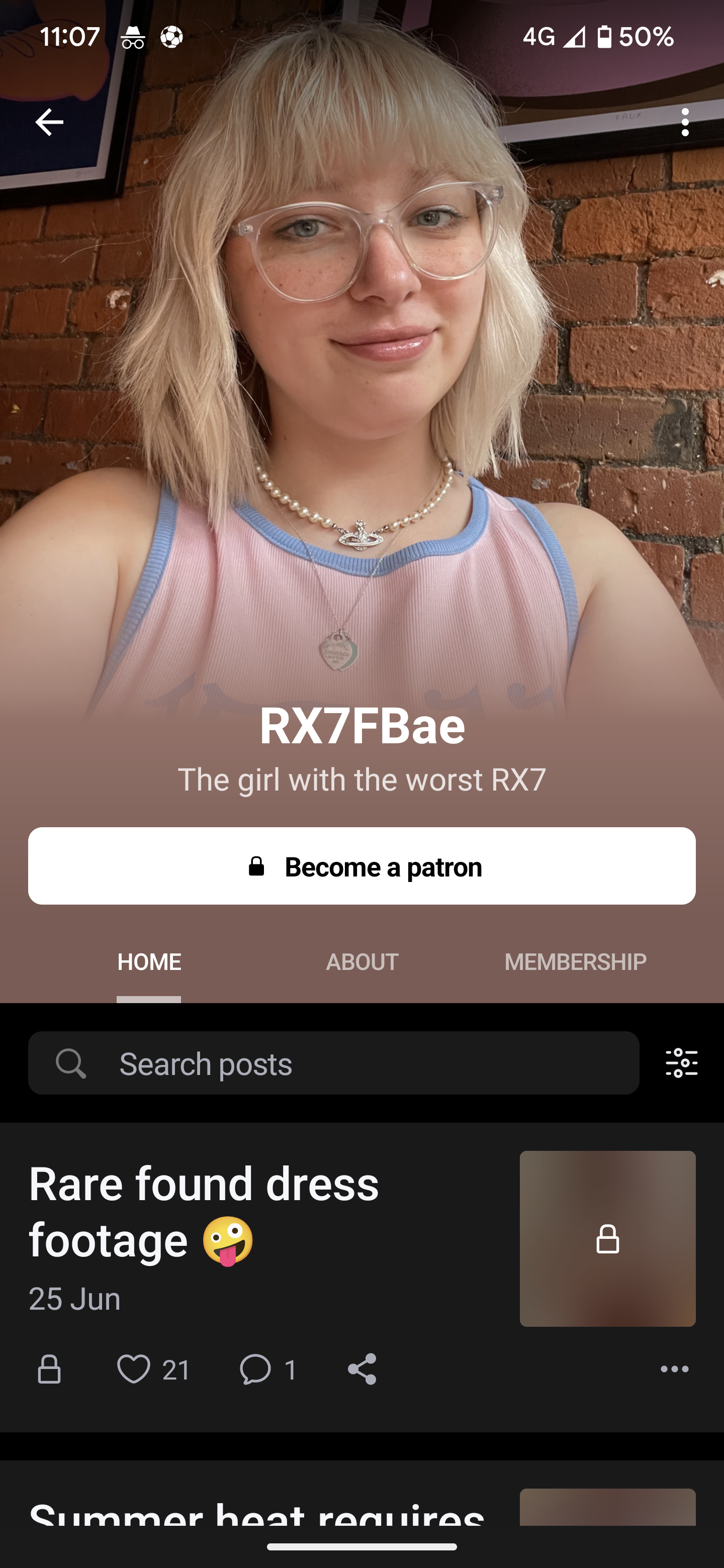The image size is (724, 1568).
Task: Select the Home tab
Action: point(149,962)
